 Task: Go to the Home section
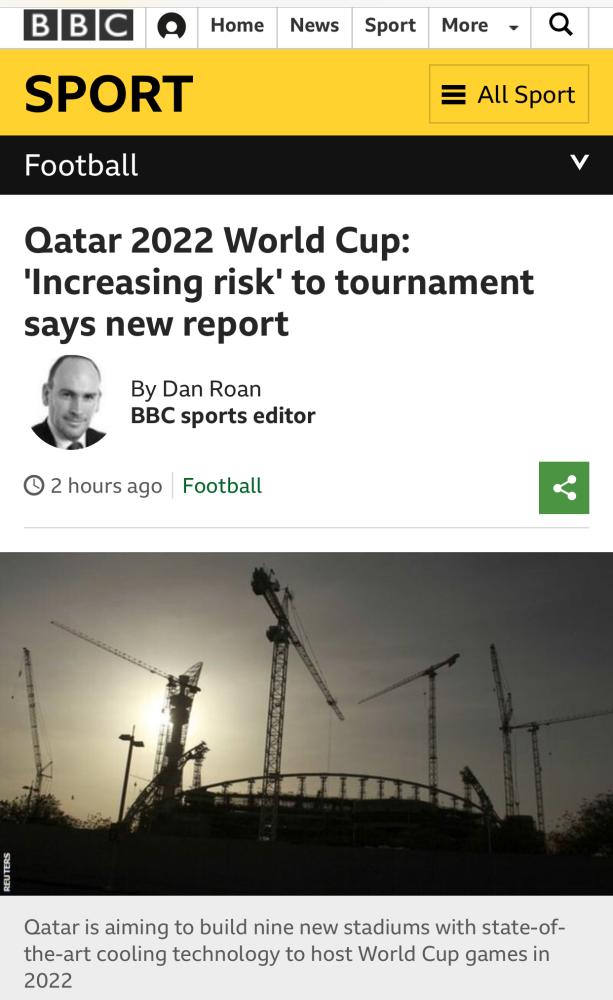237,26
